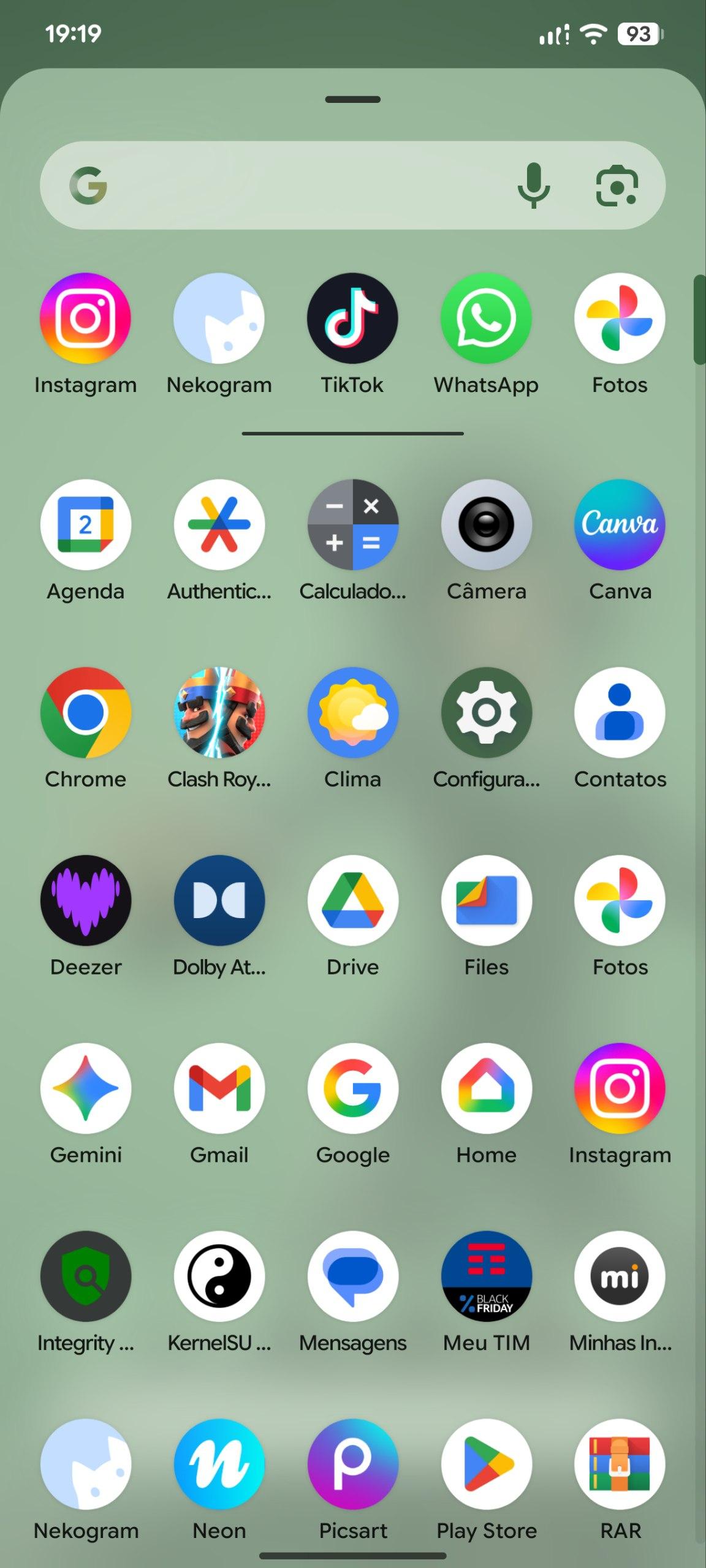Open Canva
This screenshot has width=706, height=1568.
[620, 525]
